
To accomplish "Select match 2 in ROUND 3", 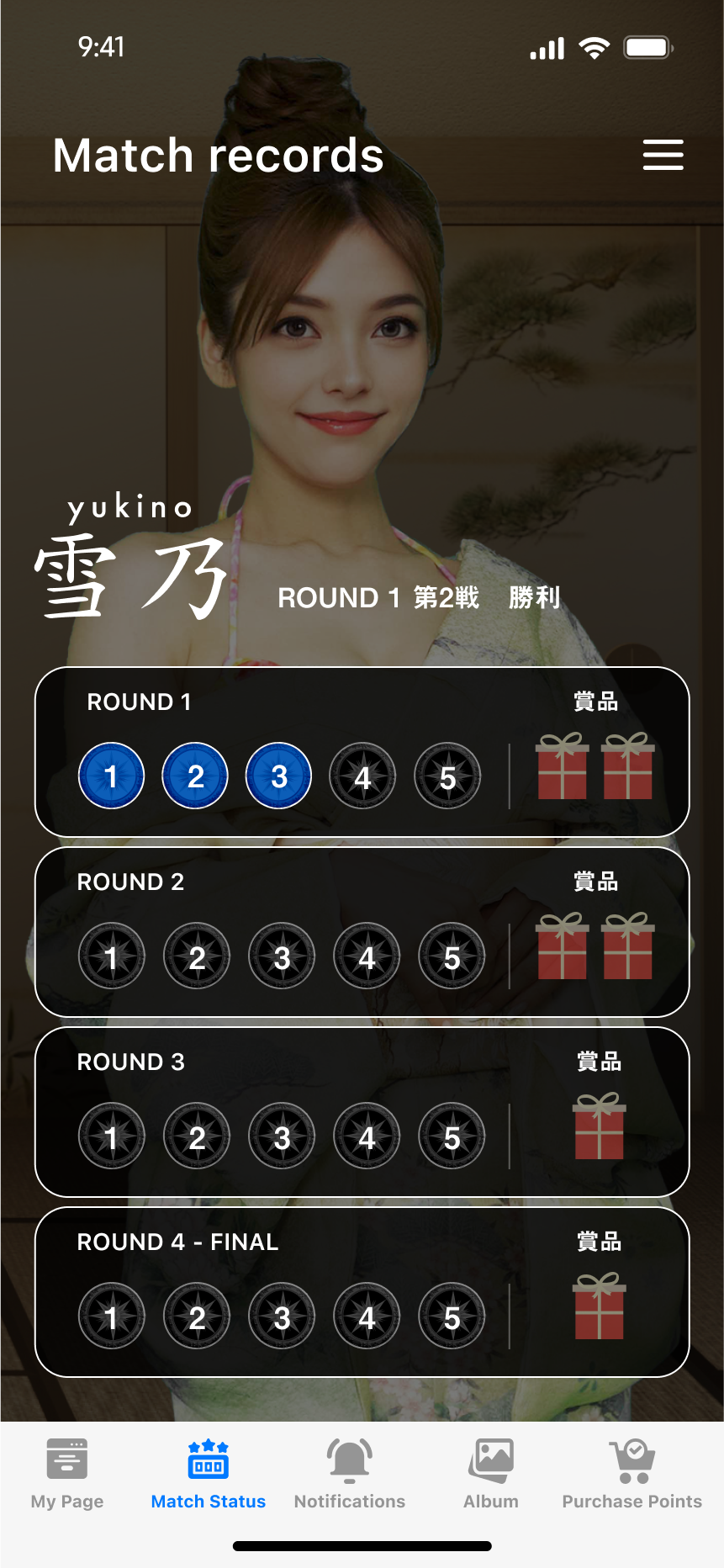I will click(x=197, y=1136).
